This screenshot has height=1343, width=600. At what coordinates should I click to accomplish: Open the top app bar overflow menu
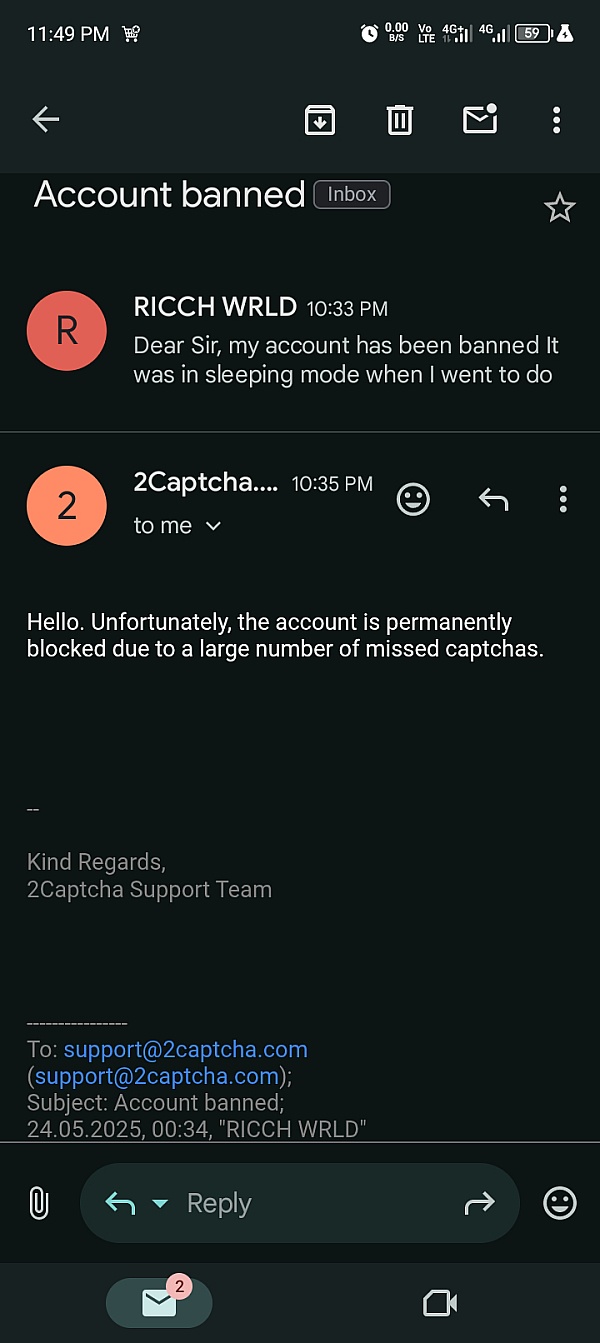(557, 120)
